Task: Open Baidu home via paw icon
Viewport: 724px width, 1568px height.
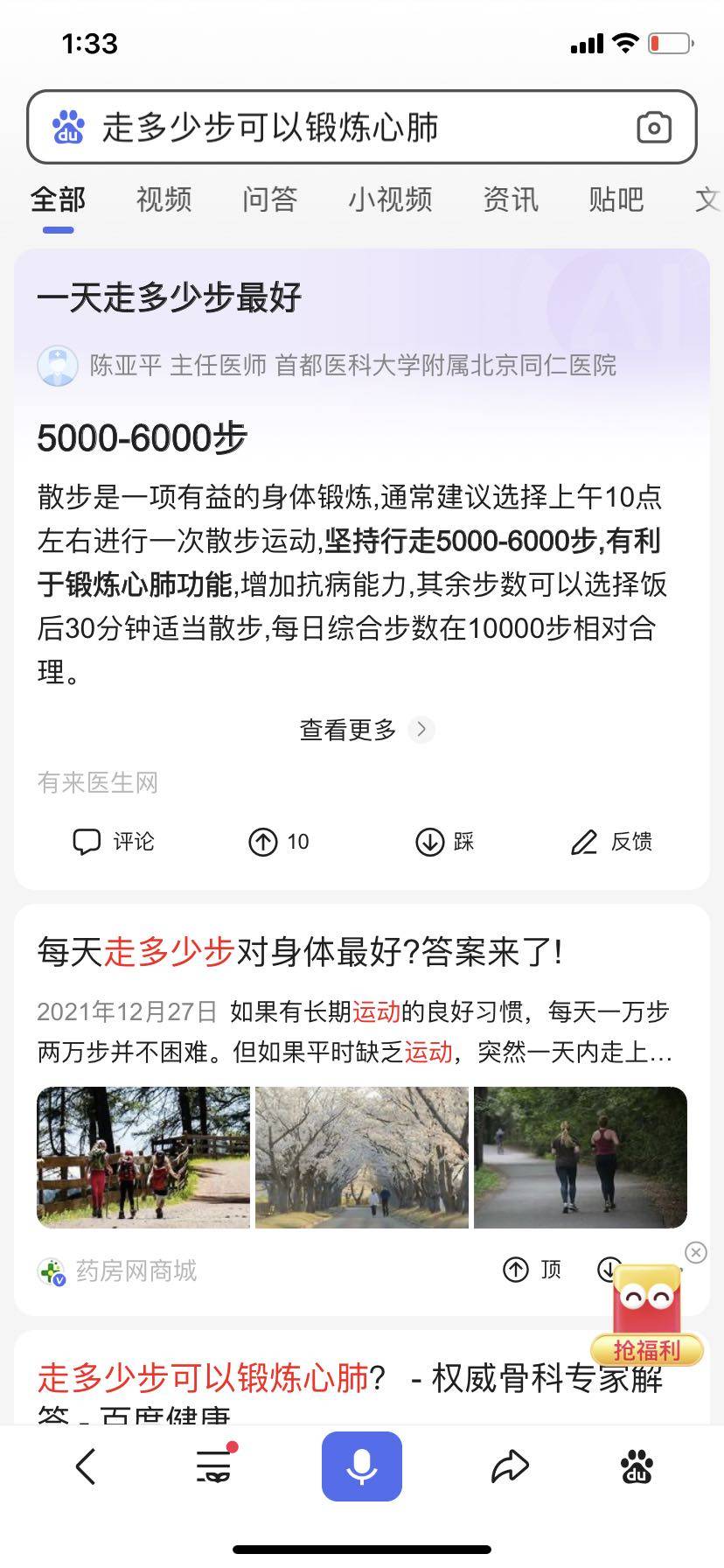Action: 637,1466
